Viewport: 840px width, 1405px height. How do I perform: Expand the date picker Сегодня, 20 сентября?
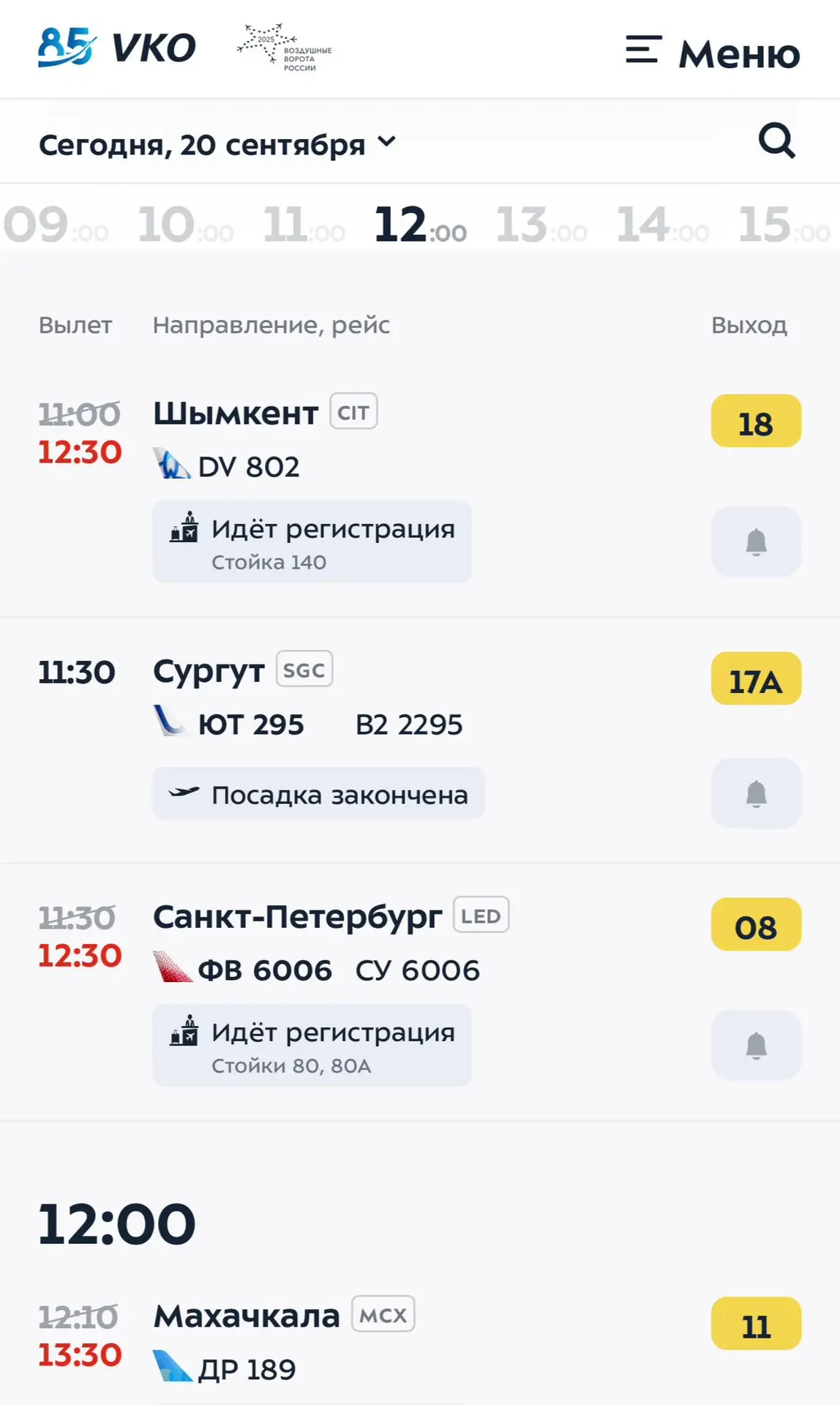tap(217, 144)
